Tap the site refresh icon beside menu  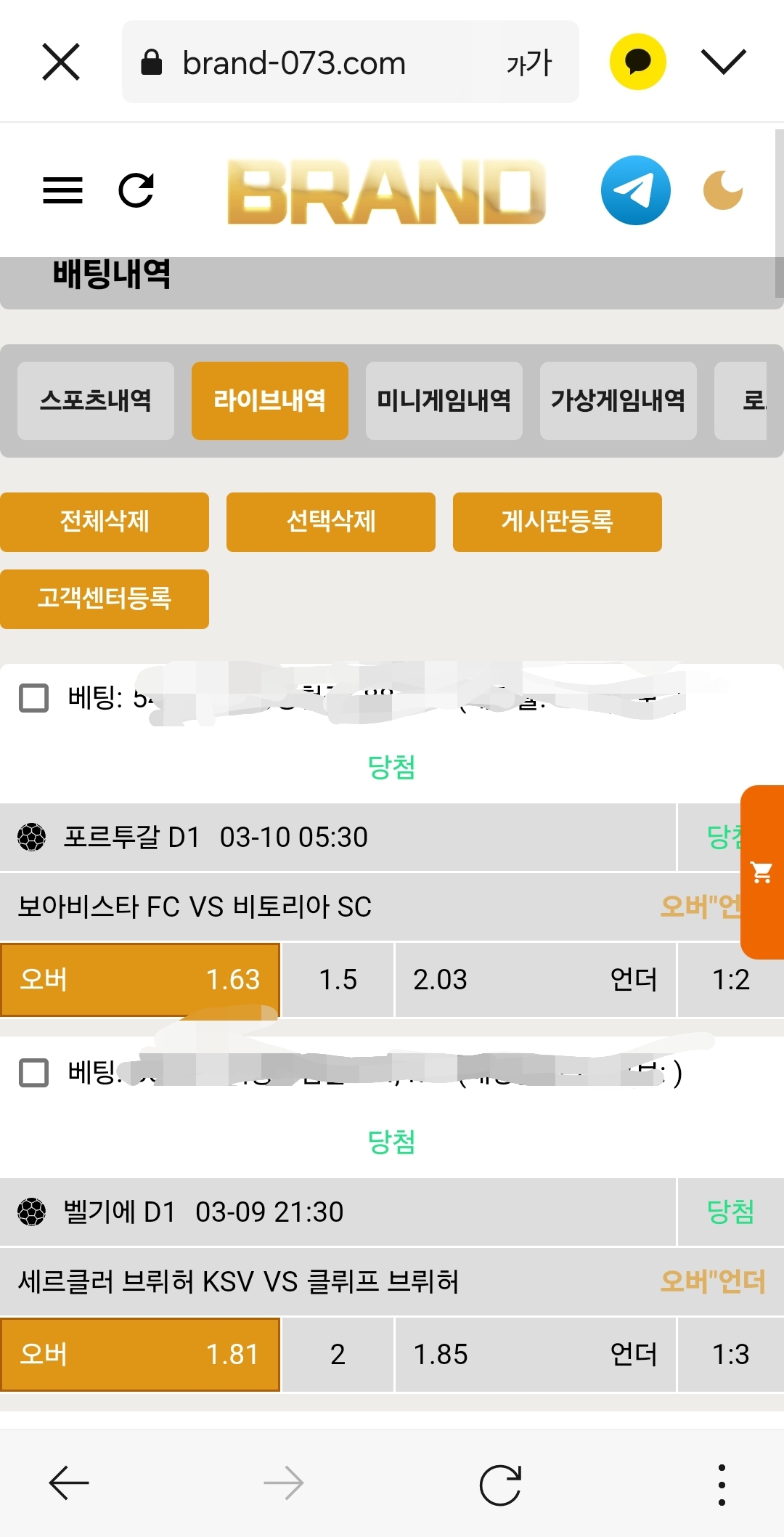[x=136, y=190]
